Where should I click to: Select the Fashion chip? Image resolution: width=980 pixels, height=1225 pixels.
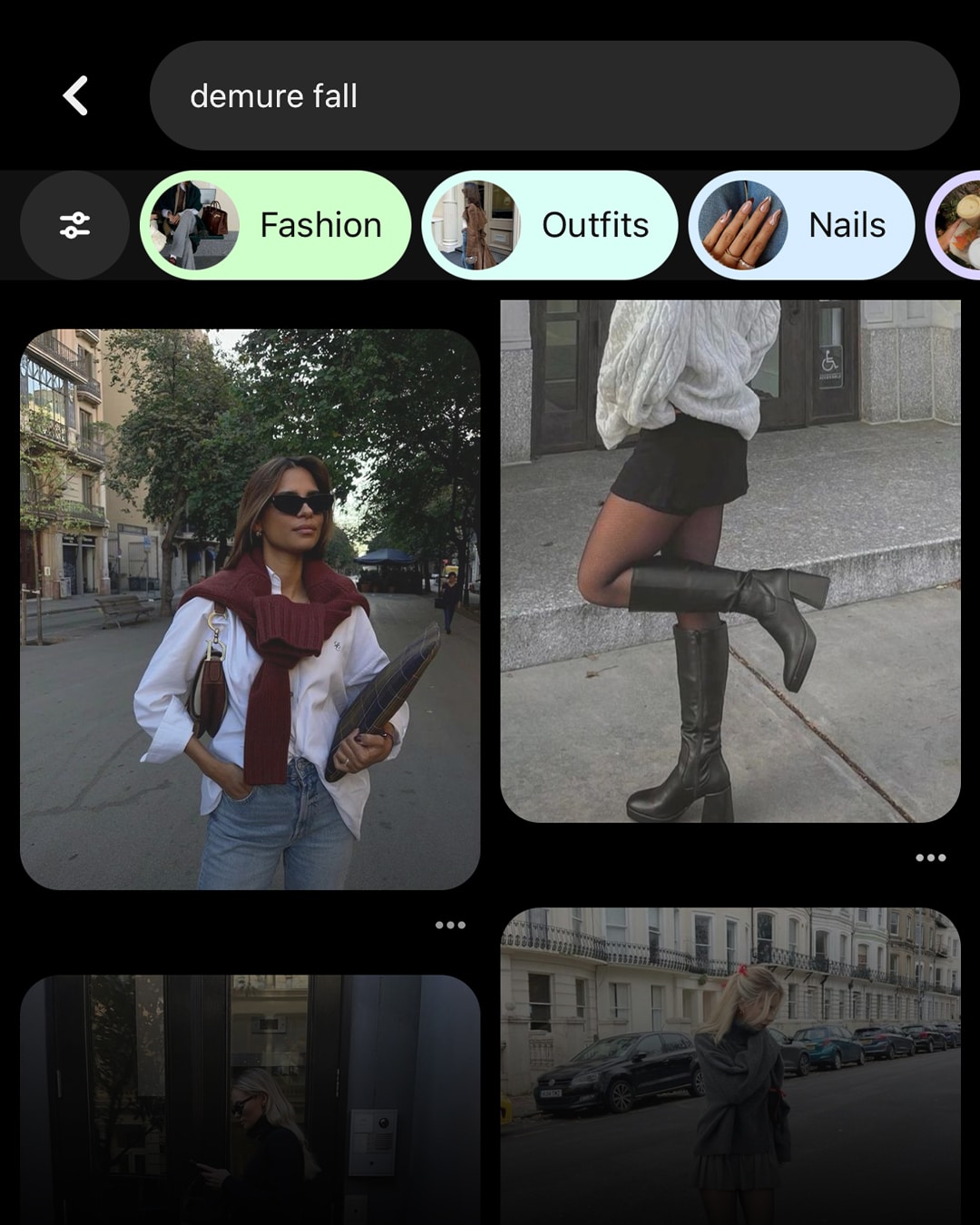(x=276, y=225)
